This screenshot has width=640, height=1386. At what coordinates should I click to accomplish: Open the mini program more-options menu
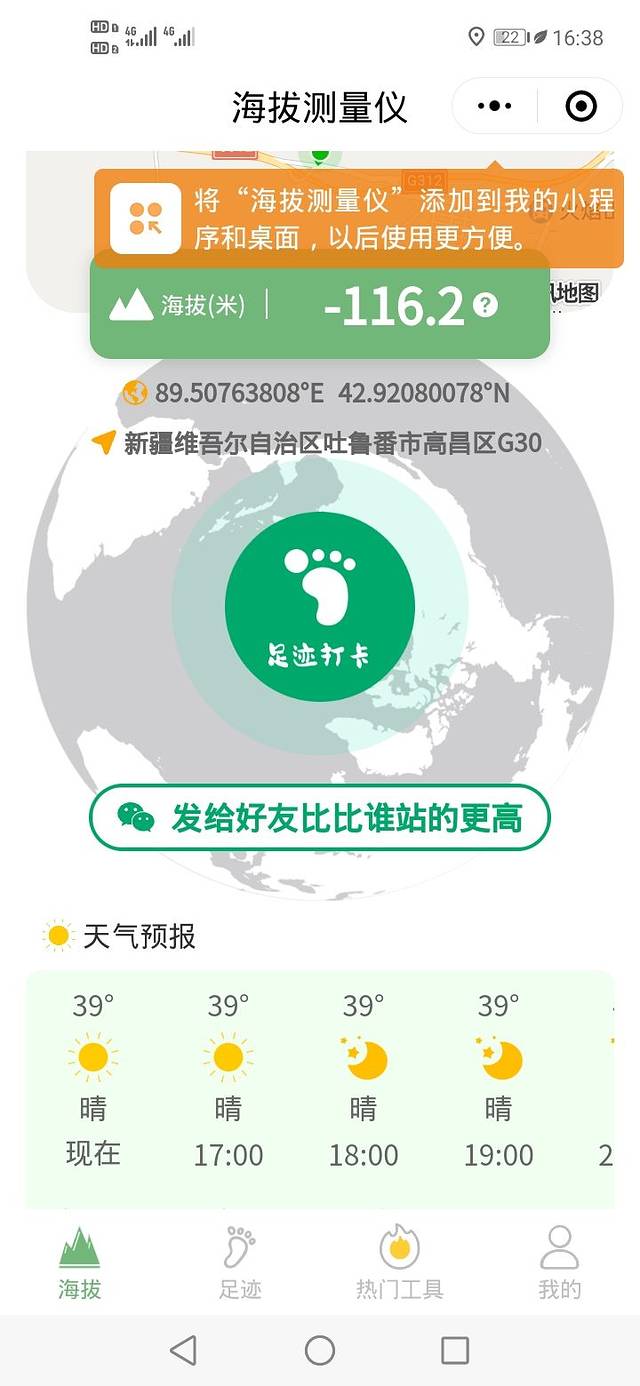click(495, 106)
